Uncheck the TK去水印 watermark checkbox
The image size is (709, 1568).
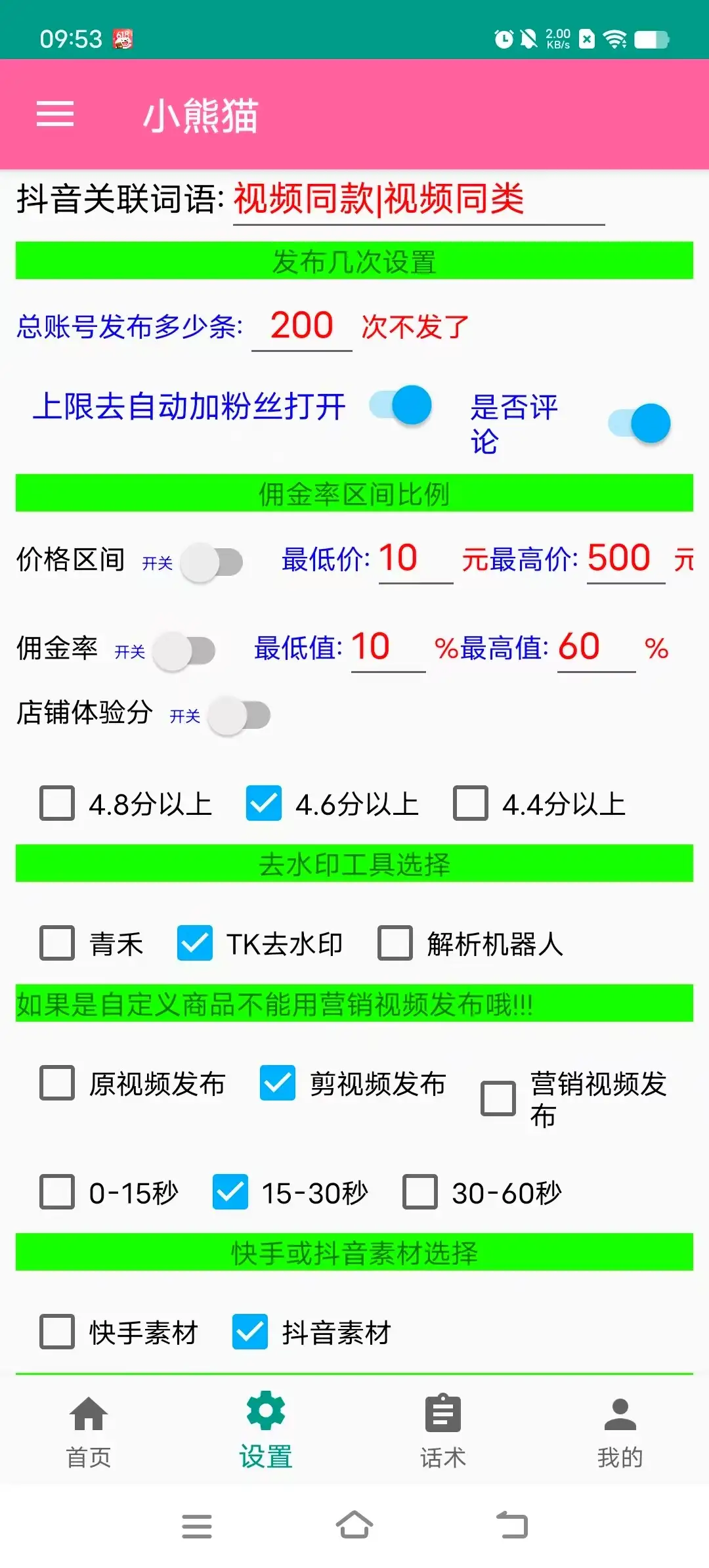pos(194,944)
